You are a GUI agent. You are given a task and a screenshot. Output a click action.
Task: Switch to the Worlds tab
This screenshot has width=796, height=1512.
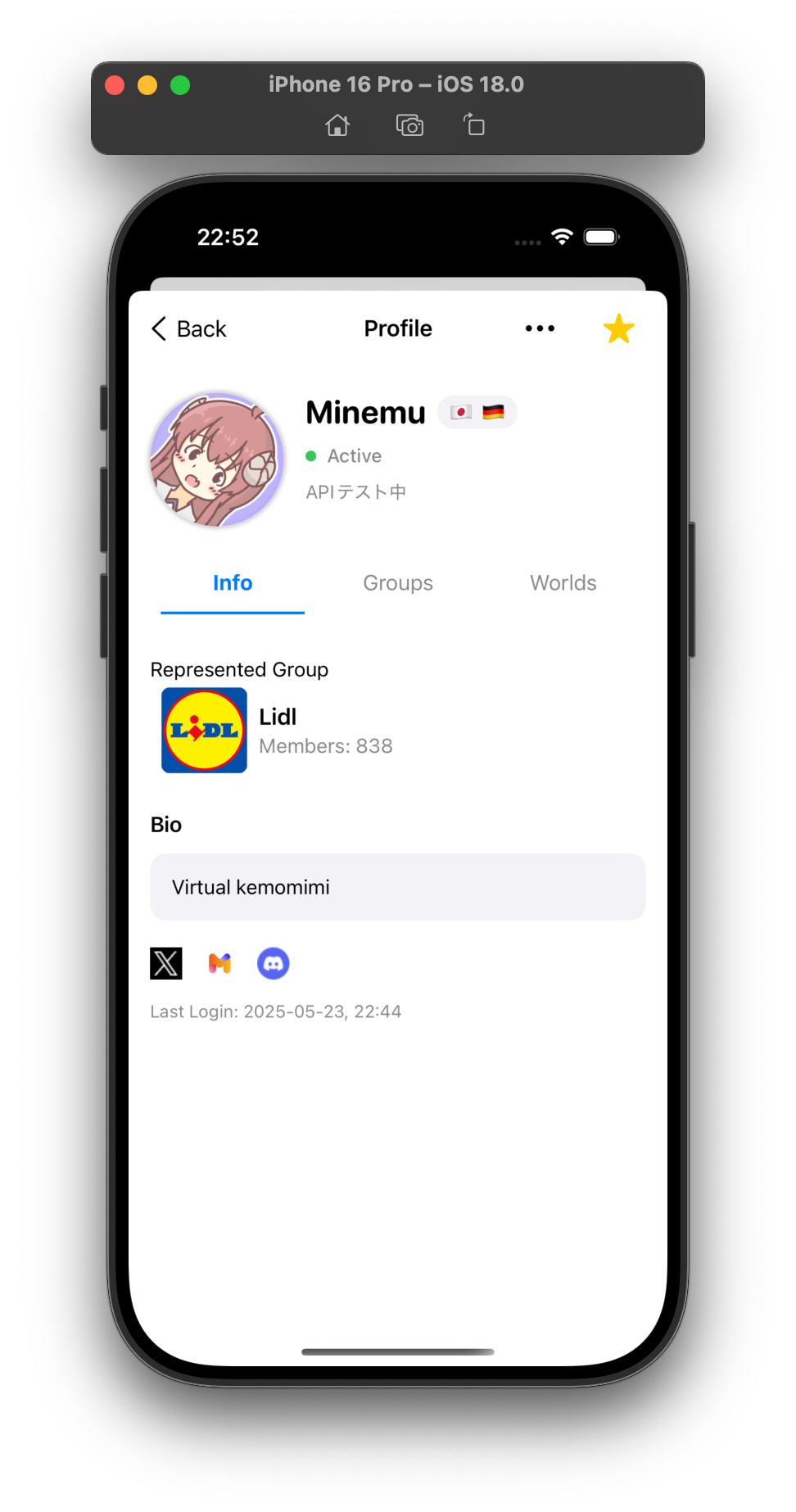(x=563, y=583)
